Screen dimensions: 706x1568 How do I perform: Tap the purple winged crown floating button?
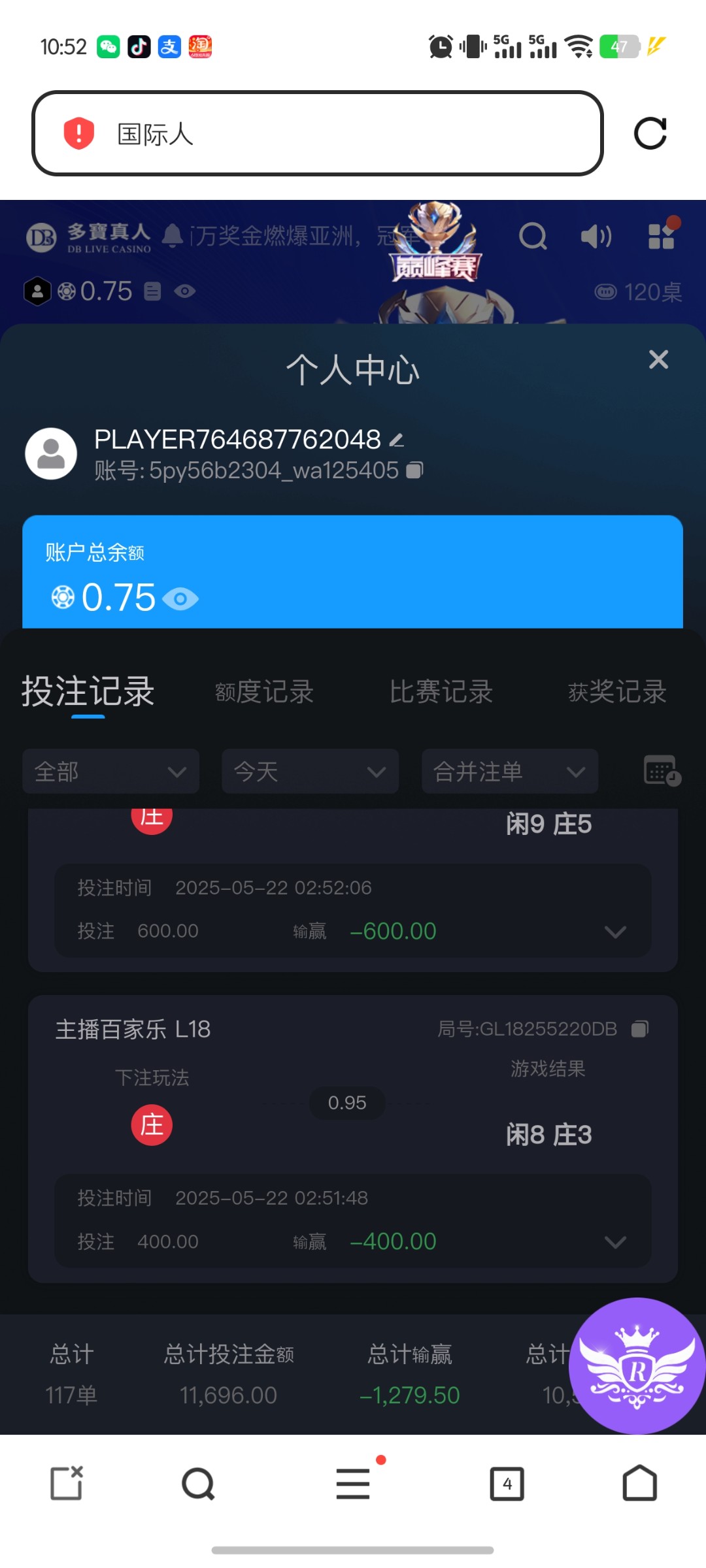tap(637, 1365)
